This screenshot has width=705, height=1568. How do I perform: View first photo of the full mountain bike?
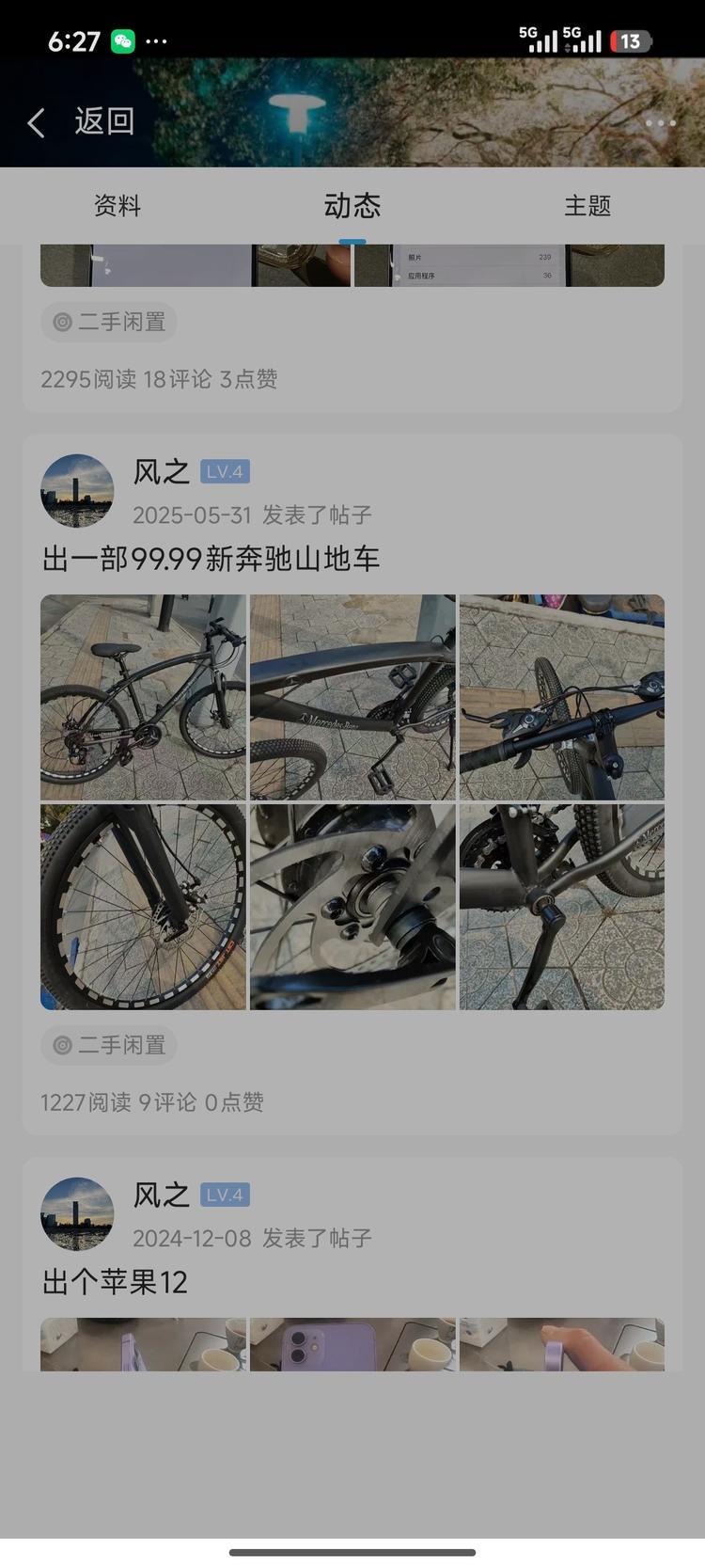[143, 697]
